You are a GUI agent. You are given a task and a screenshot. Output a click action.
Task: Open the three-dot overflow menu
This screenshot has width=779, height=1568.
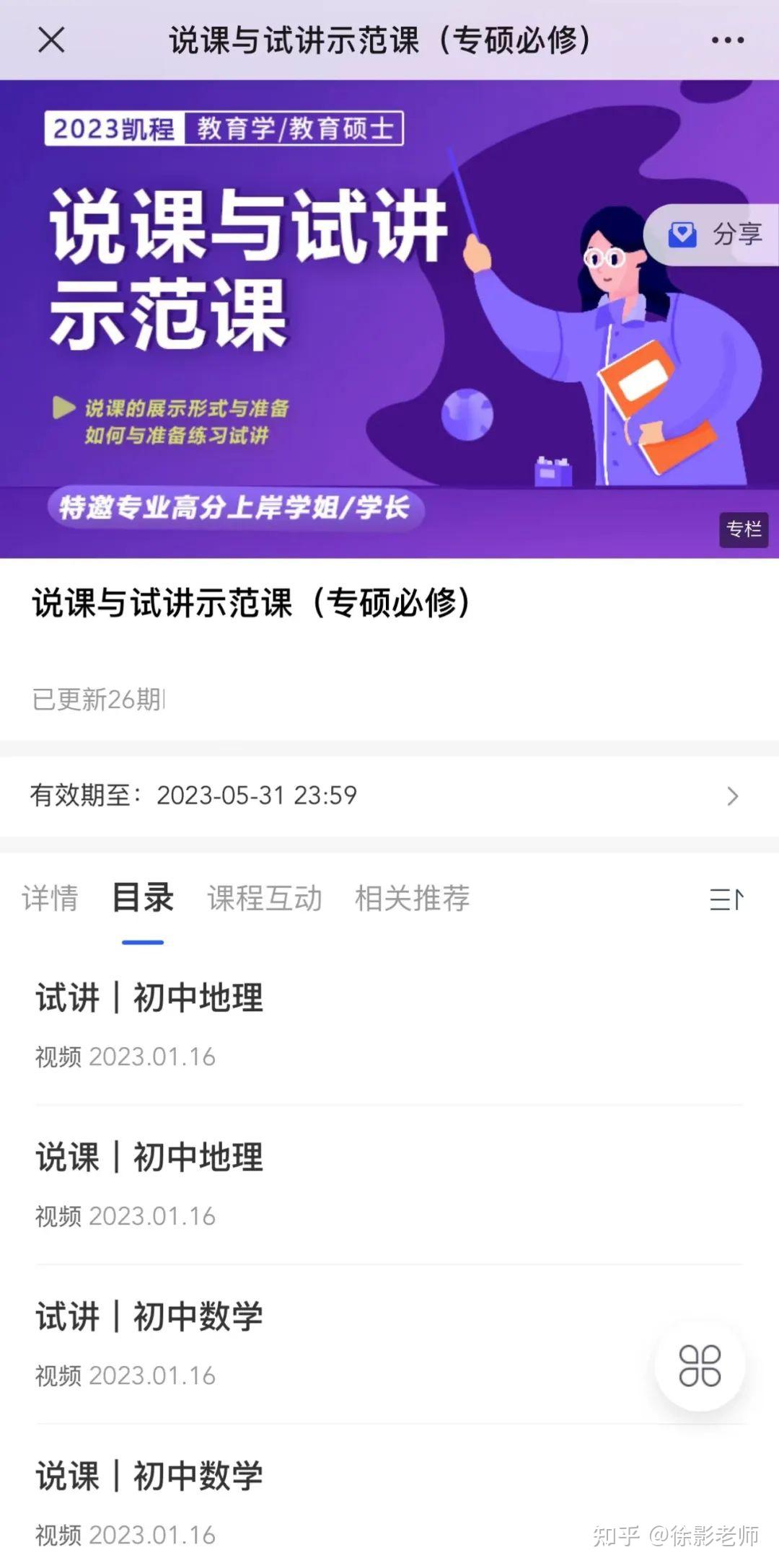click(x=727, y=40)
